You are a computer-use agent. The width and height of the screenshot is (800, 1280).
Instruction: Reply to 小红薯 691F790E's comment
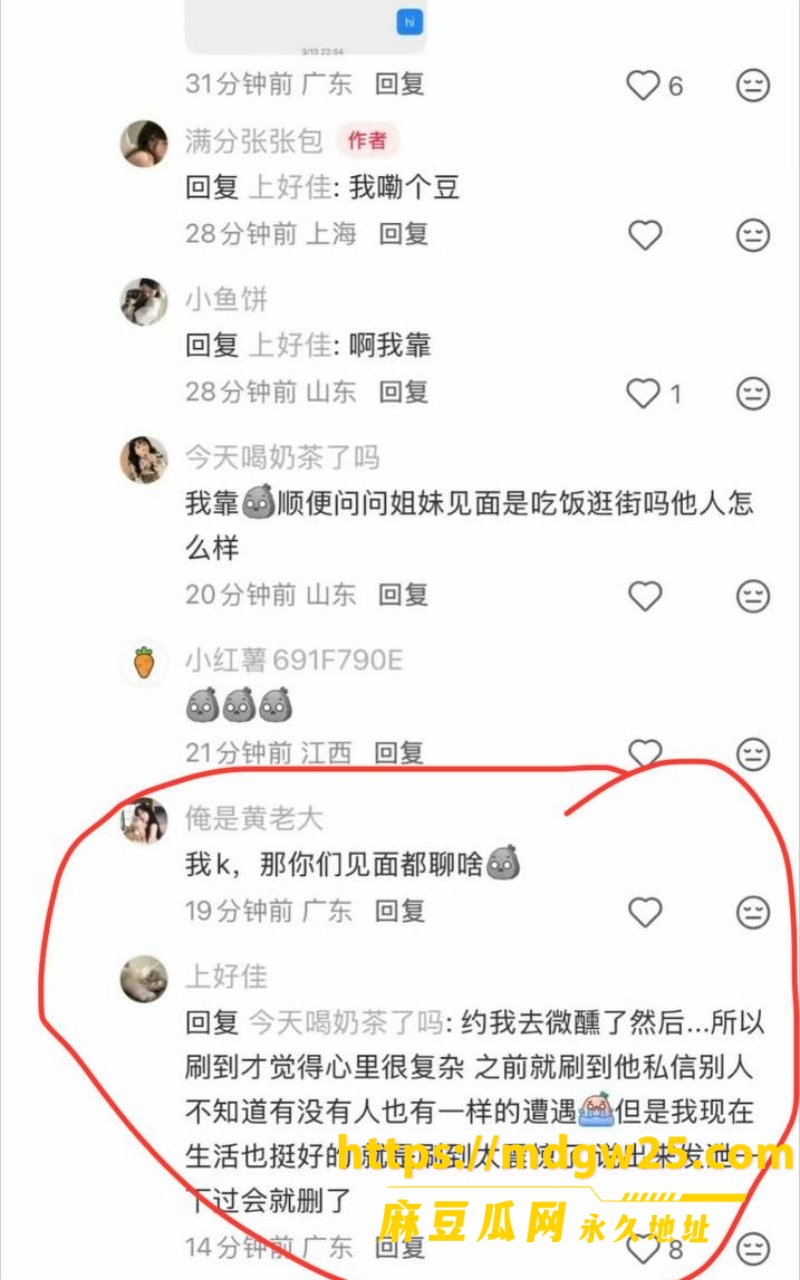point(399,753)
